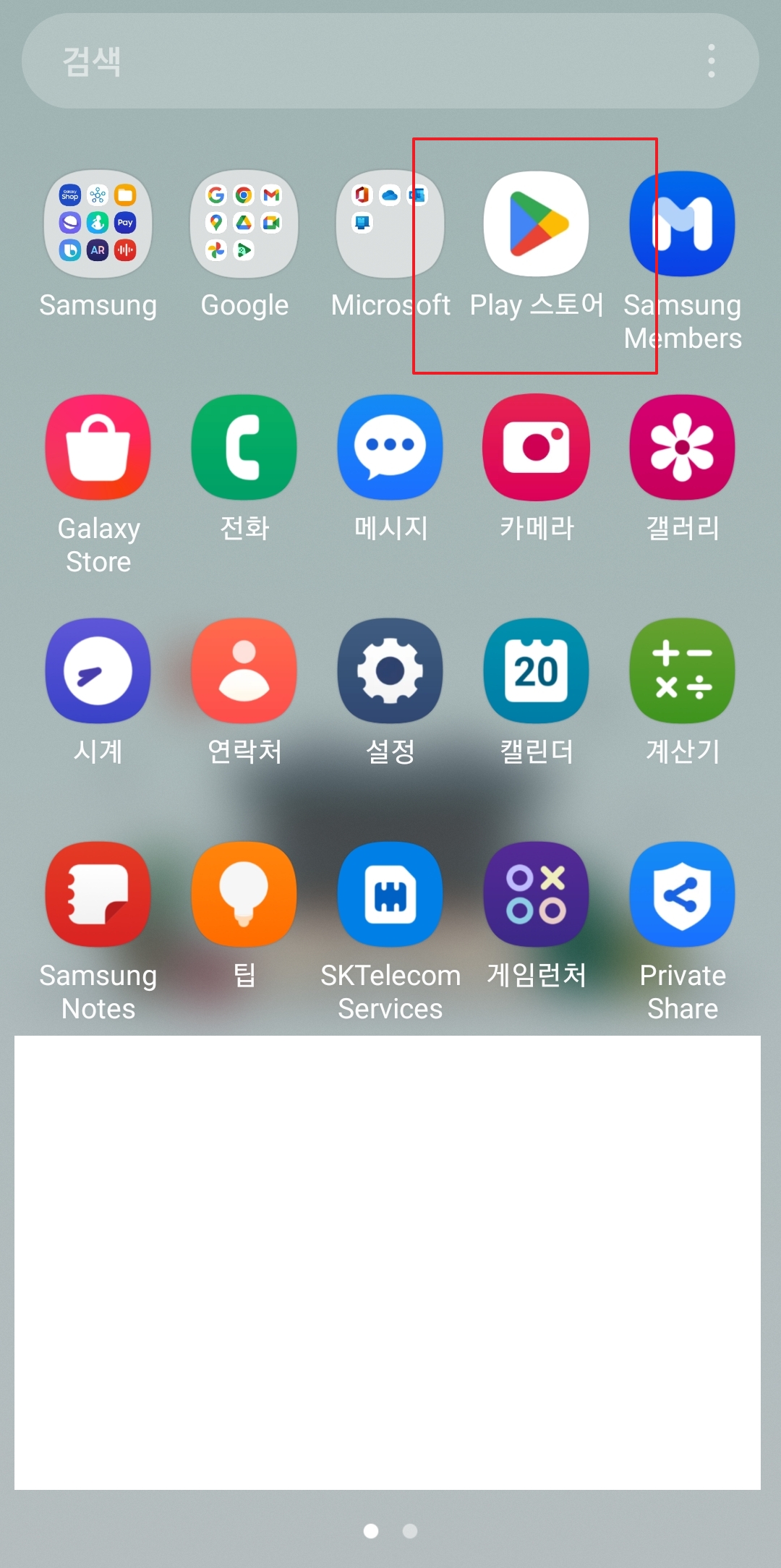Launch the 계산기 app
The width and height of the screenshot is (781, 1568).
(681, 671)
